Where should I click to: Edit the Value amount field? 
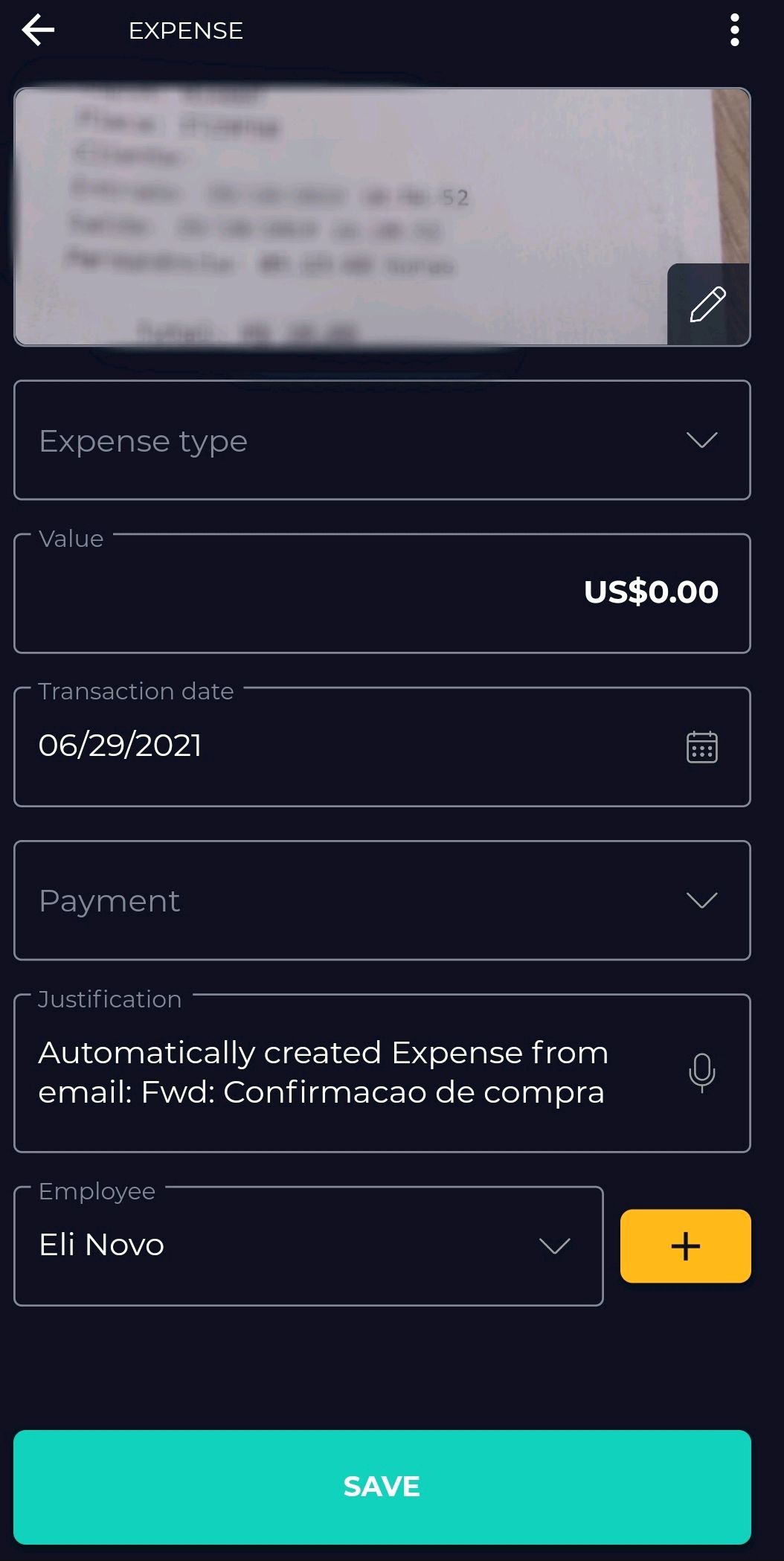(382, 593)
